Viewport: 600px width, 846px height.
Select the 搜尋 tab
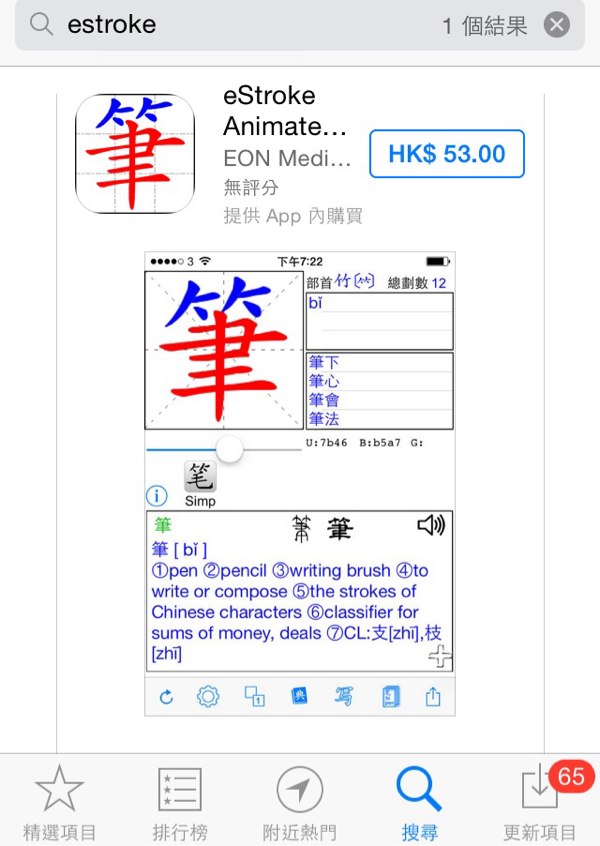[419, 802]
